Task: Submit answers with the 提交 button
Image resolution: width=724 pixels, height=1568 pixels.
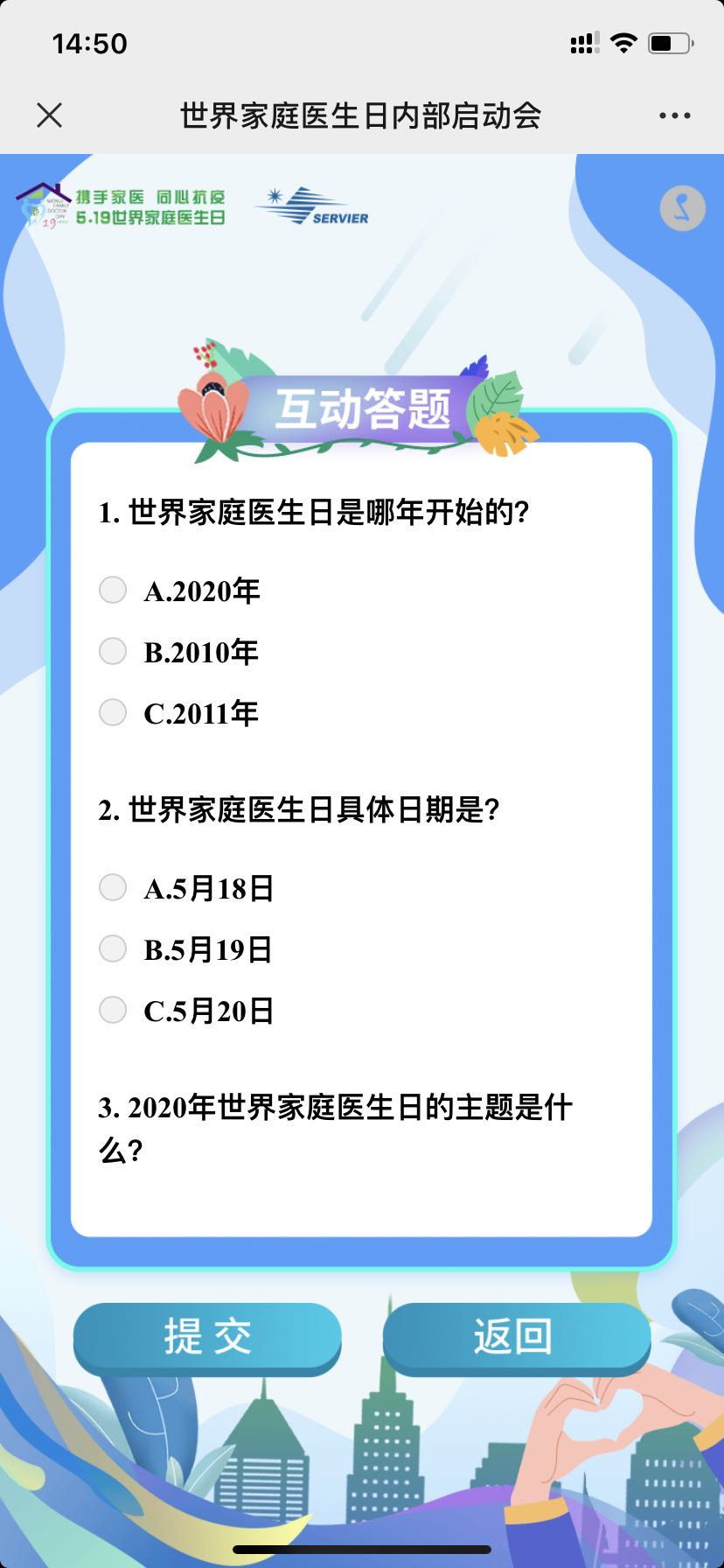Action: [207, 1337]
